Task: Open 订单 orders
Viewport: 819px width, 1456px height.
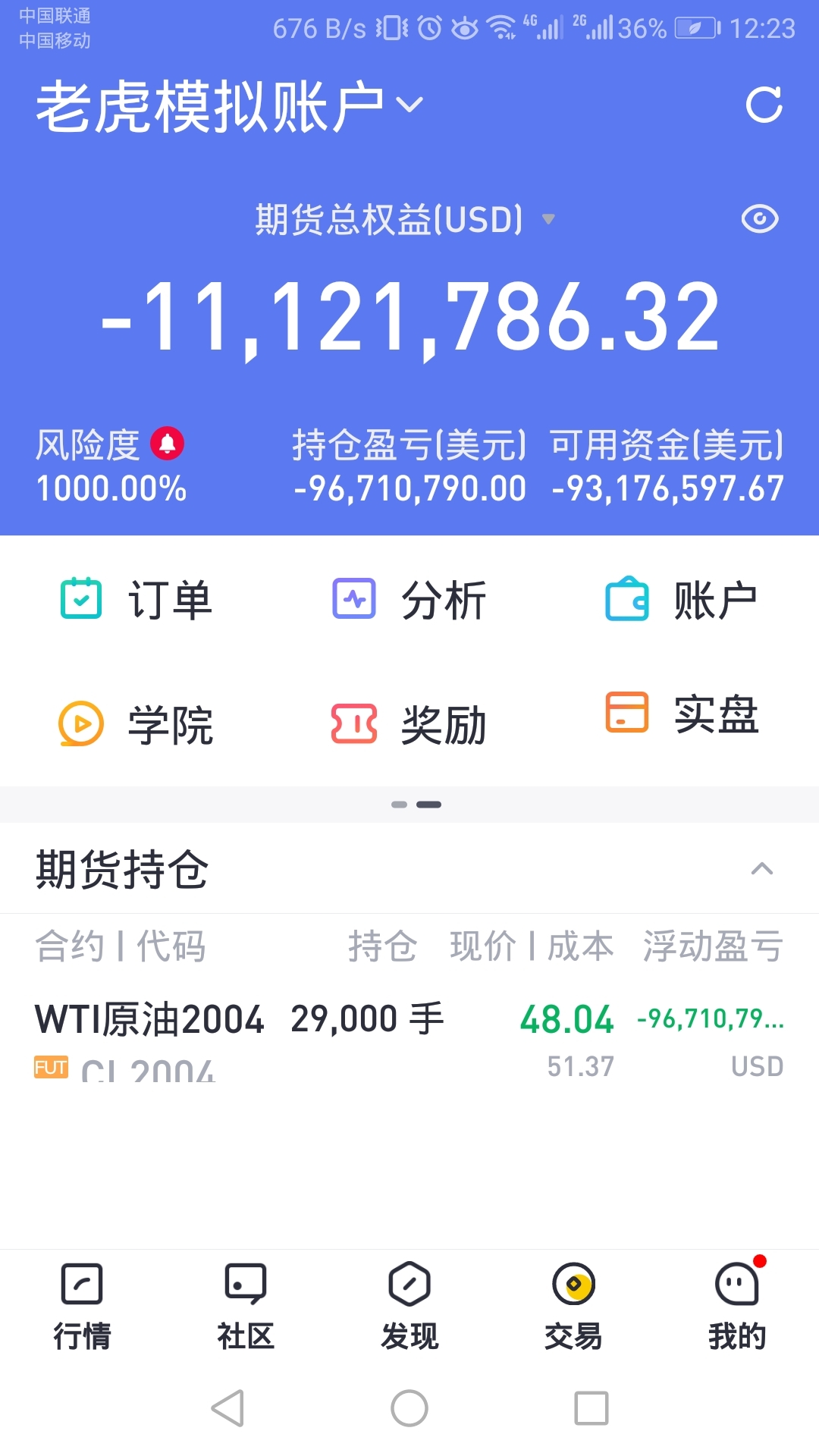Action: point(136,600)
